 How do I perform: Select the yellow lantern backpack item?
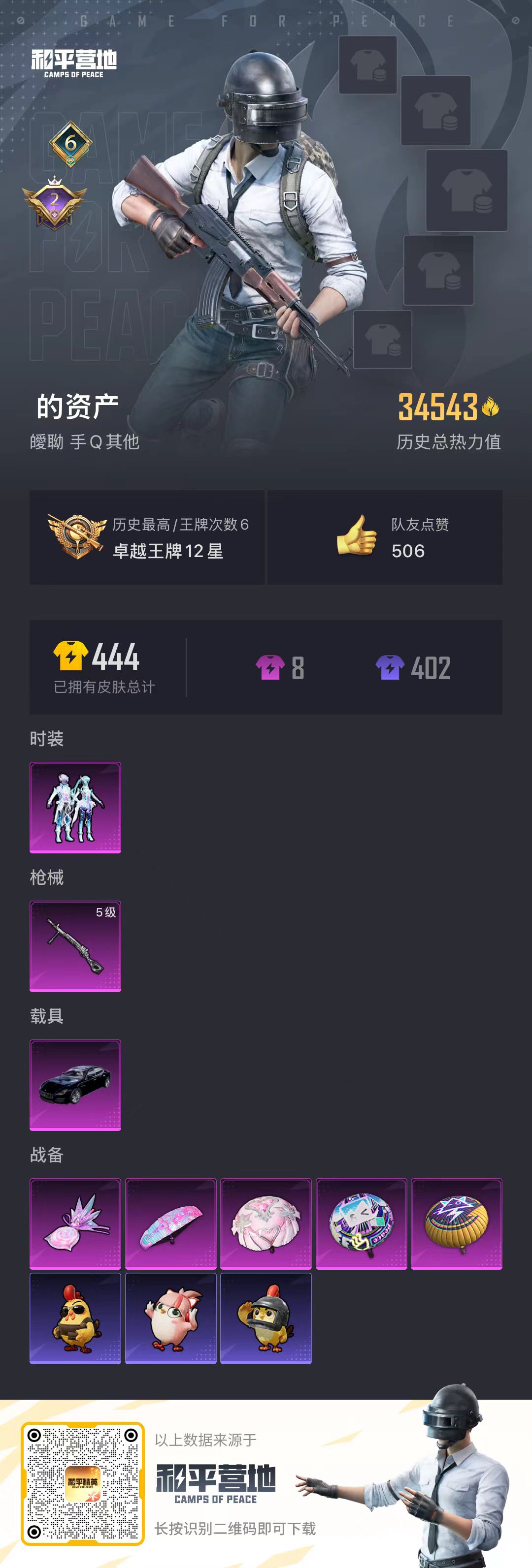tap(458, 1223)
